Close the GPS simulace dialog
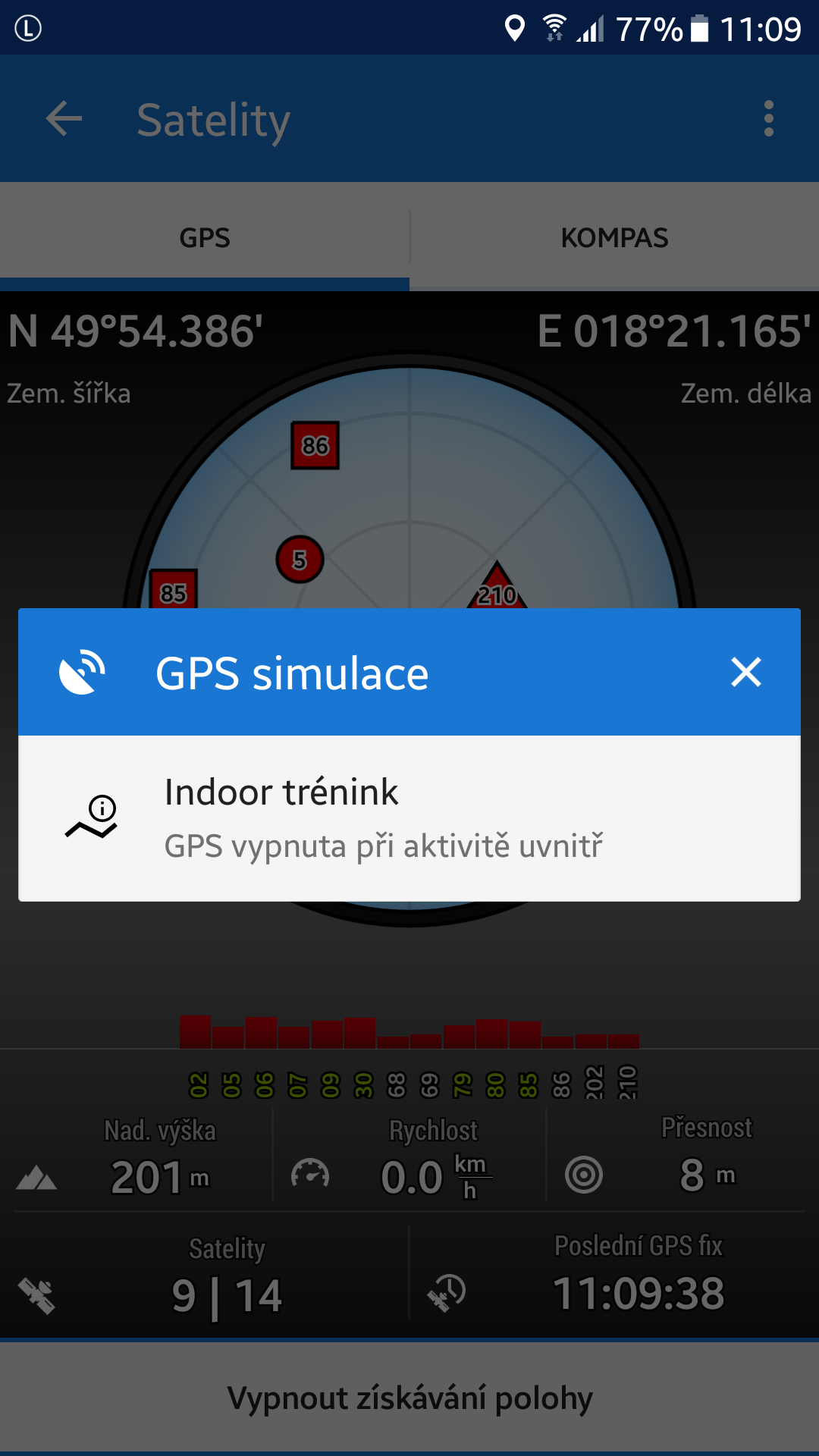The width and height of the screenshot is (819, 1456). point(745,673)
